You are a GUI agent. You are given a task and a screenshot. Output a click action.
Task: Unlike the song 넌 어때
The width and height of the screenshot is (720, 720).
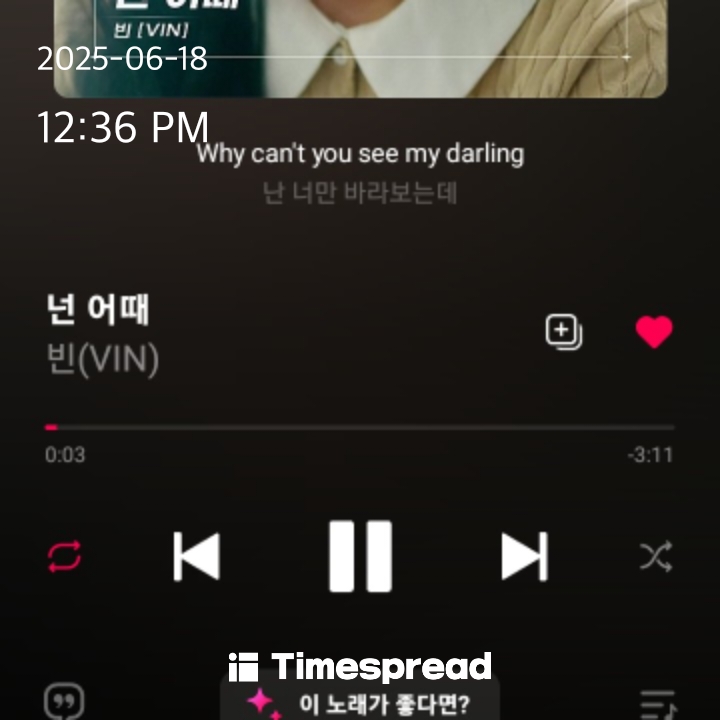pyautogui.click(x=654, y=332)
